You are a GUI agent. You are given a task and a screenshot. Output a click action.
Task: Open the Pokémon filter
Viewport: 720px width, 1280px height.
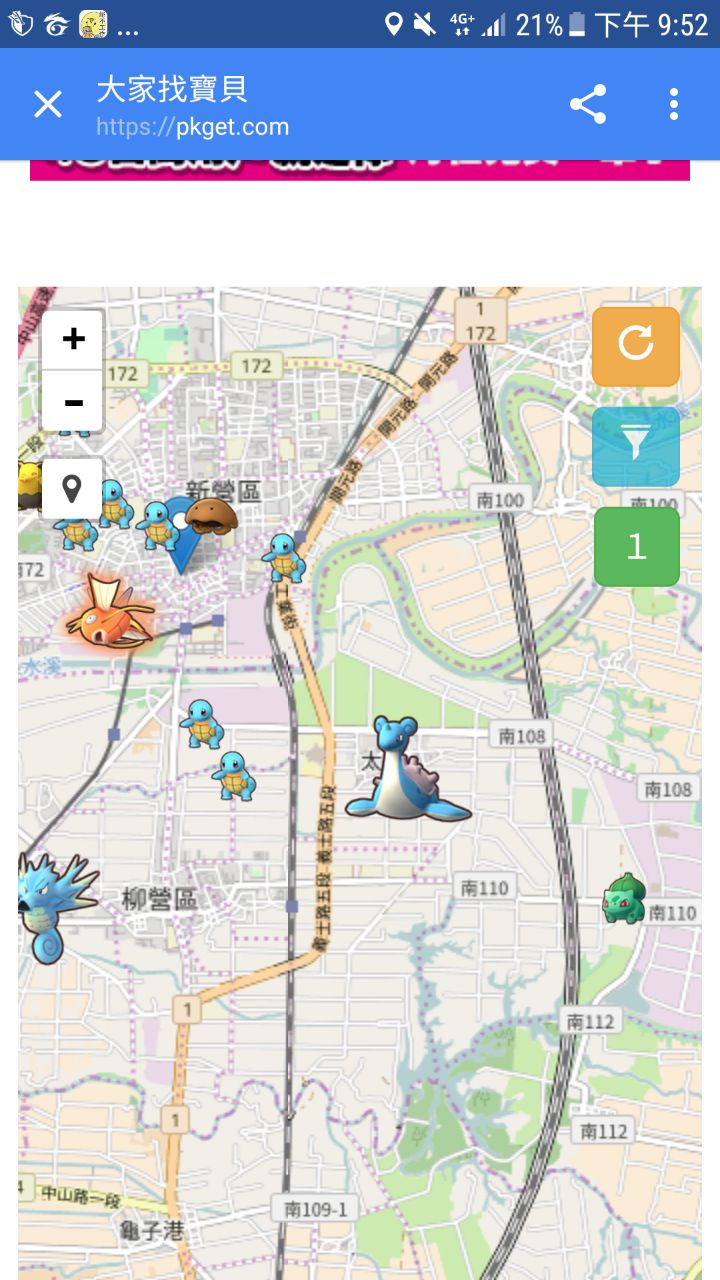coord(636,446)
